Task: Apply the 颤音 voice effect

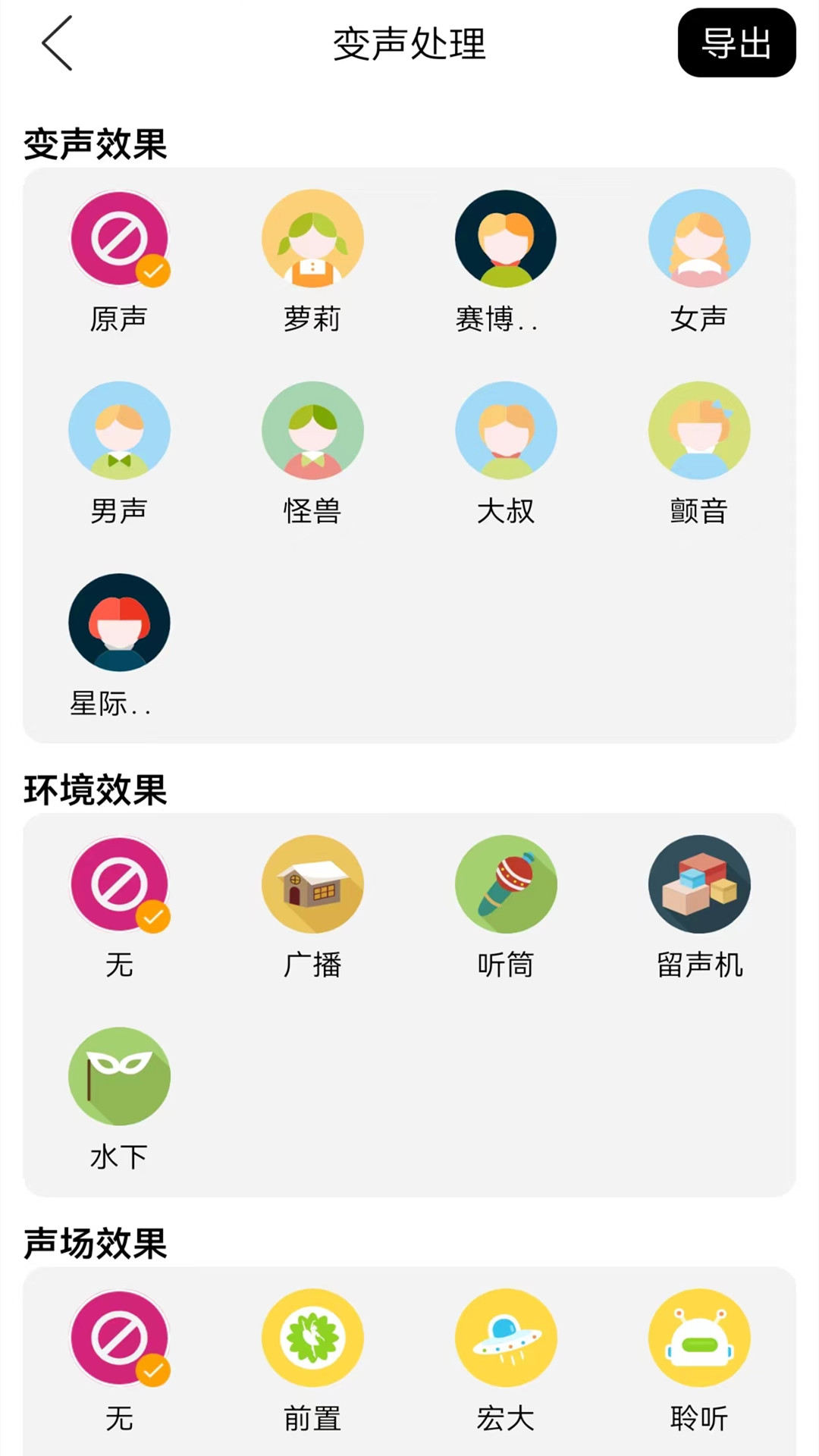Action: coord(699,431)
